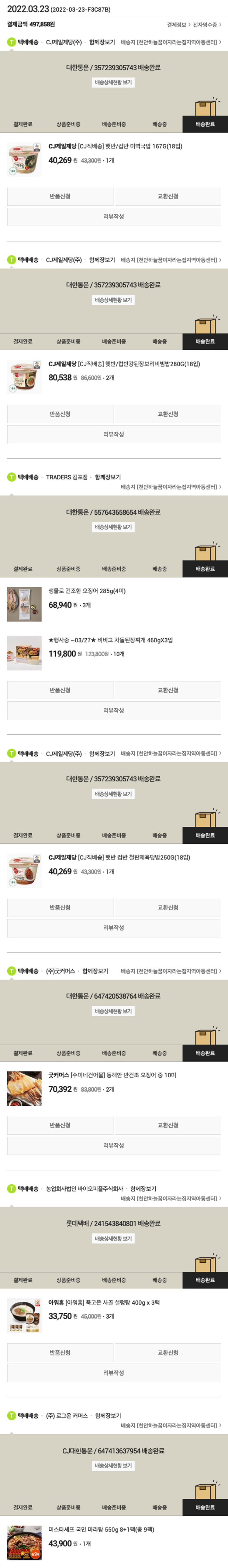Open 전자영수증 electronic receipt link
228x1568 pixels.
207,25
